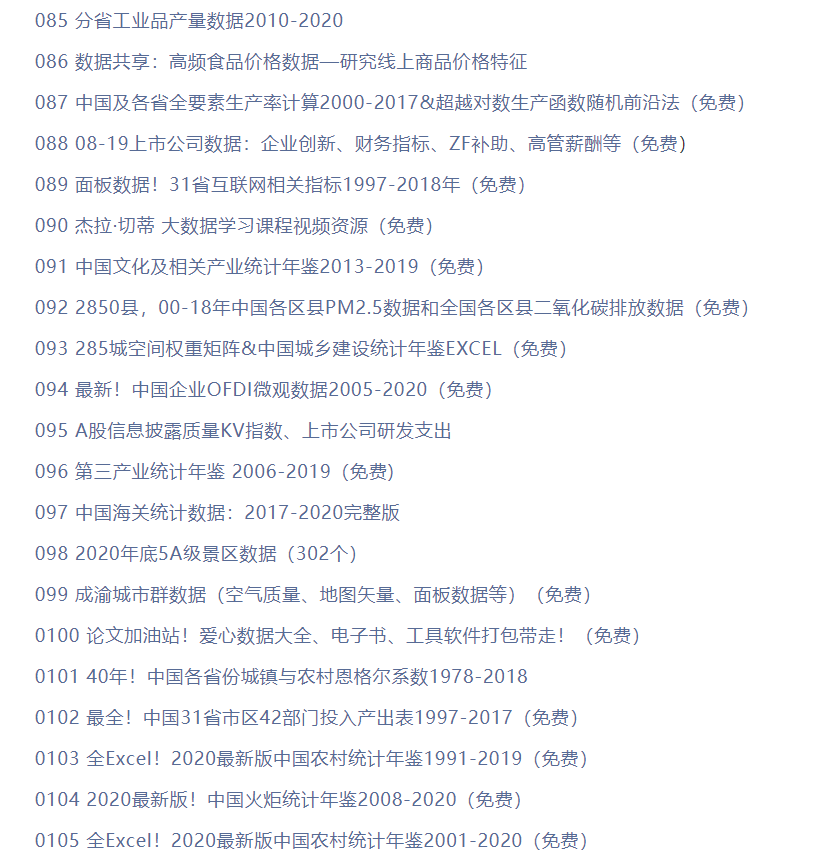Image resolution: width=828 pixels, height=860 pixels.
Task: Open link 087 全要素生产率计算
Action: (x=390, y=102)
